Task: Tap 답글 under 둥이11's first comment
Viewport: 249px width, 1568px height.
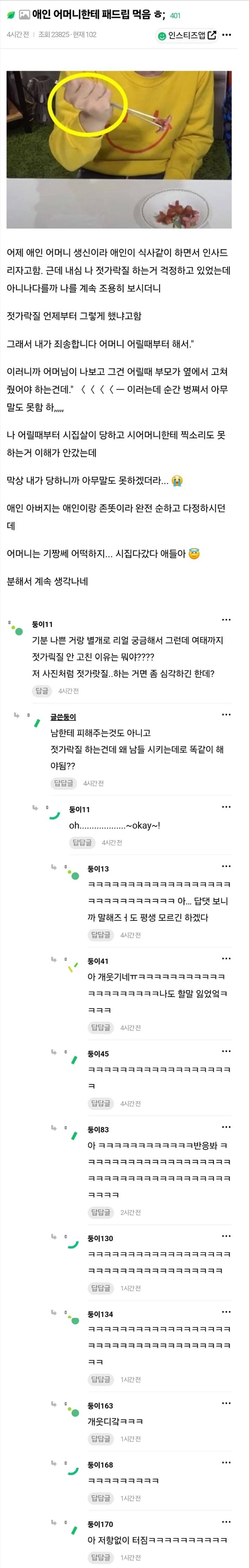Action: [x=41, y=690]
